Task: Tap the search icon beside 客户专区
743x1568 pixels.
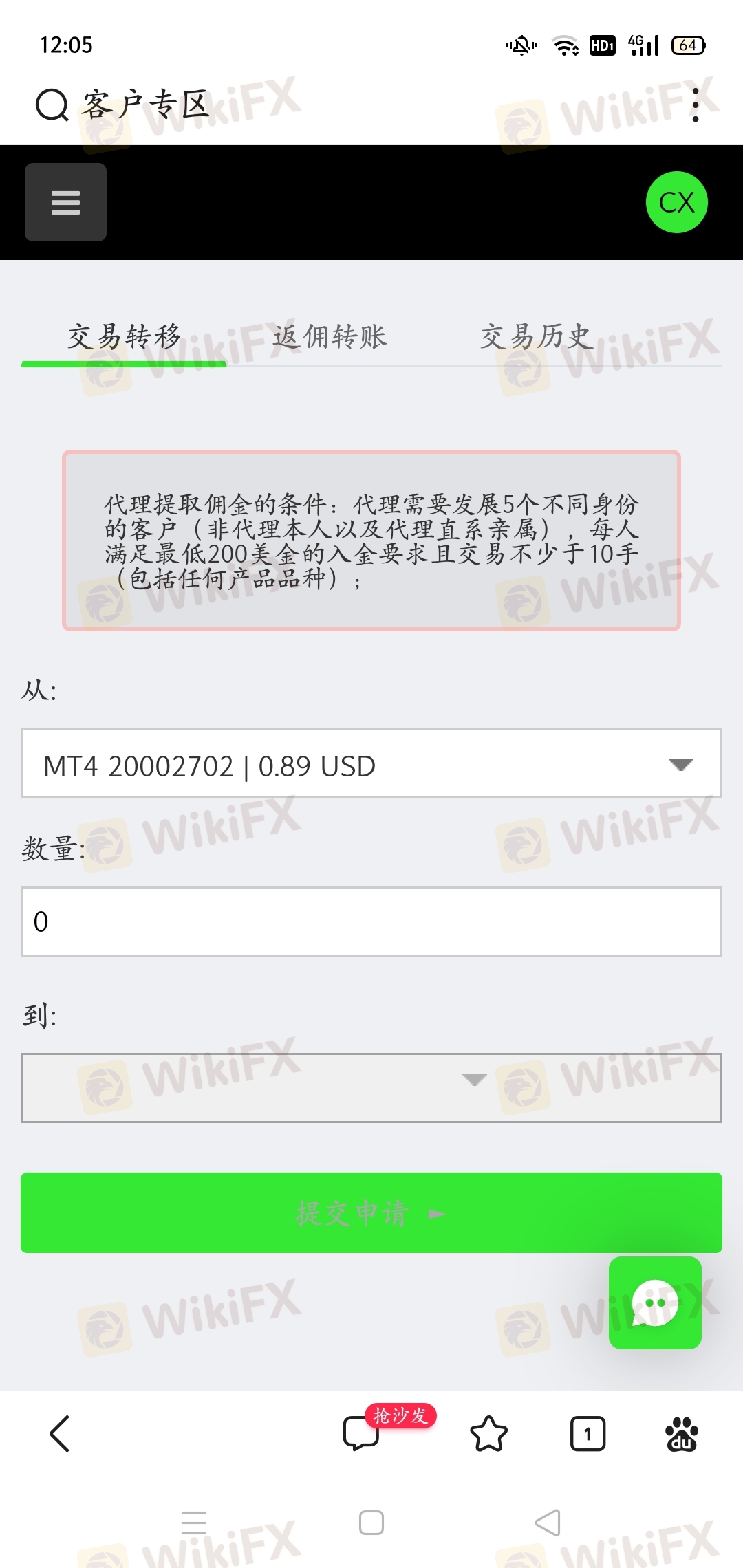Action: click(52, 105)
